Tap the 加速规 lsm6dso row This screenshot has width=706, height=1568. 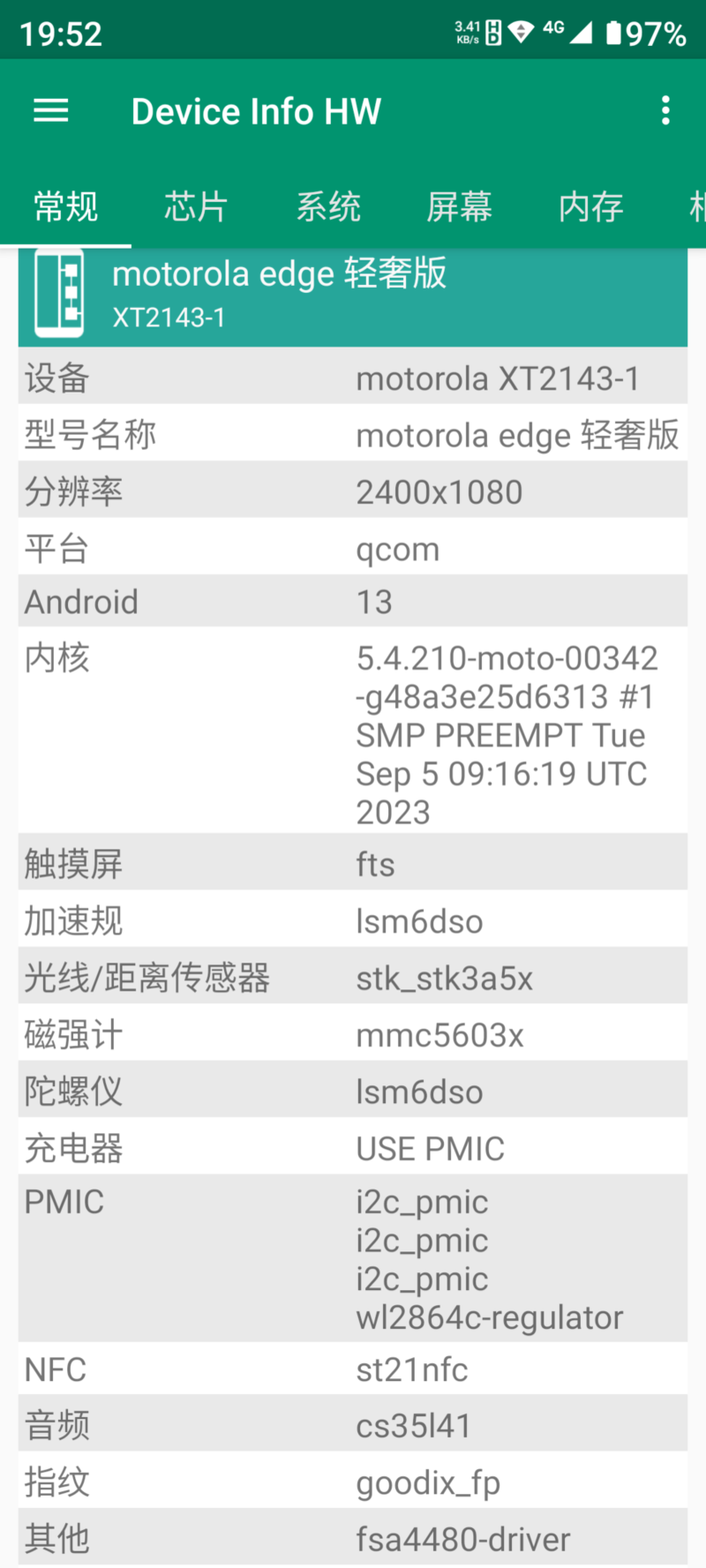[353, 919]
